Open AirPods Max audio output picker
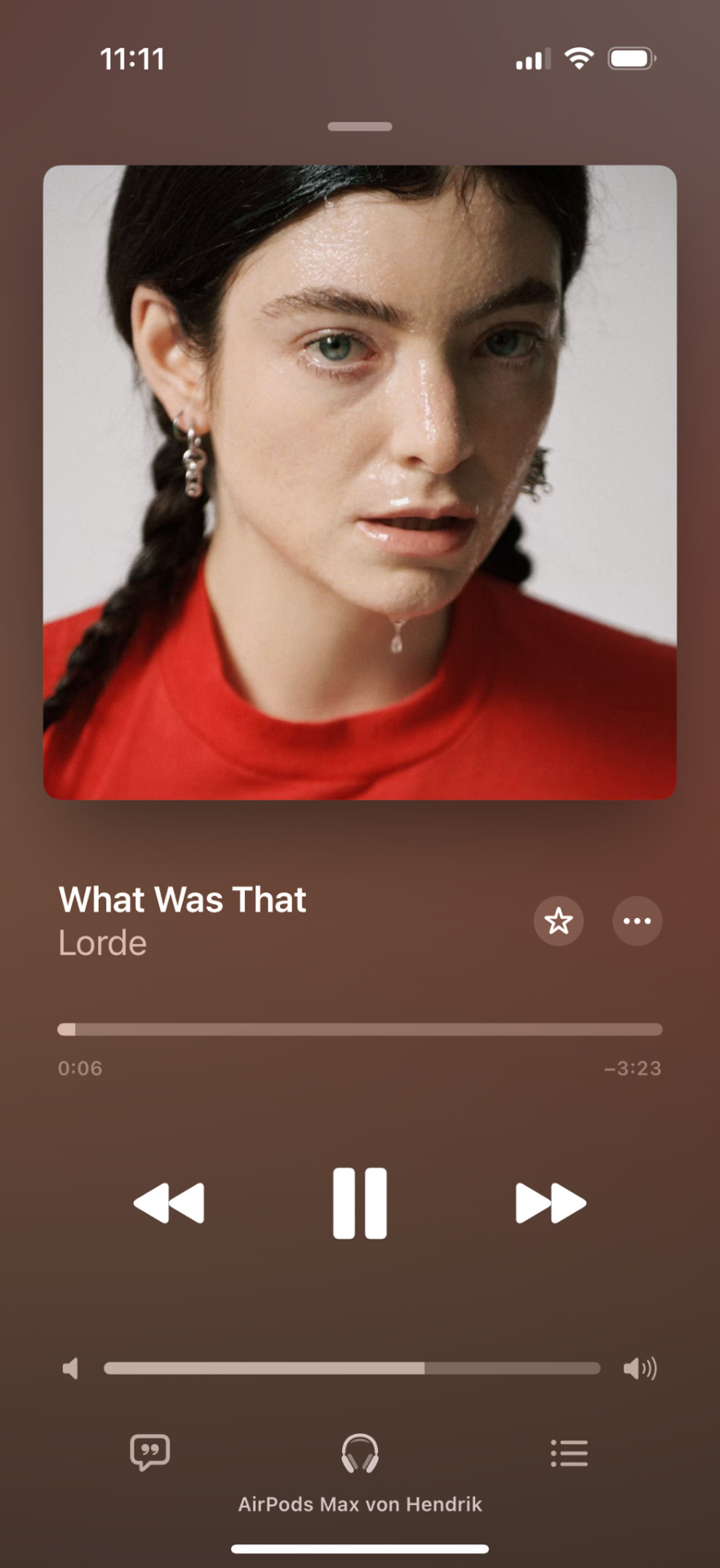 click(360, 1454)
